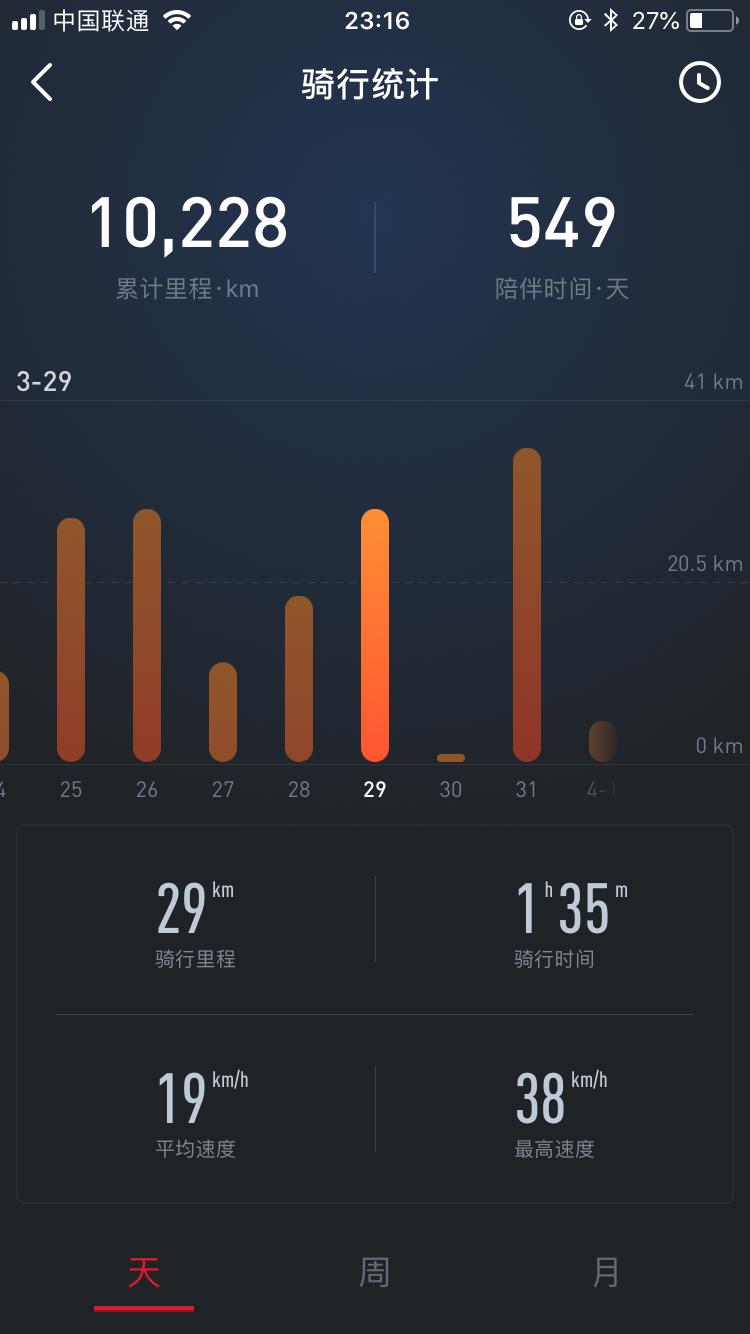Tap the orientation lock icon
The image size is (750, 1334).
pyautogui.click(x=580, y=20)
